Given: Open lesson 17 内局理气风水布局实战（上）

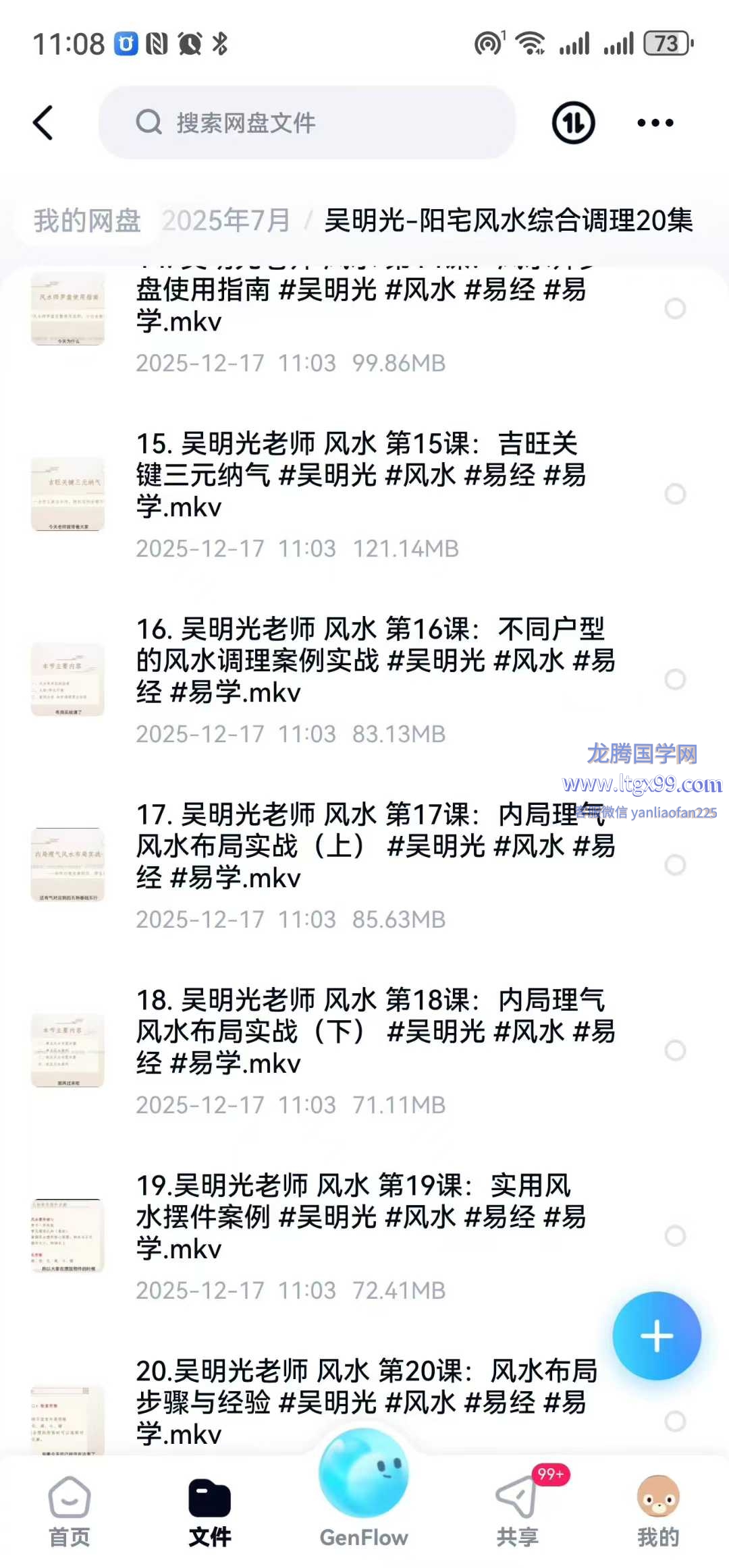Looking at the screenshot, I should (x=375, y=847).
